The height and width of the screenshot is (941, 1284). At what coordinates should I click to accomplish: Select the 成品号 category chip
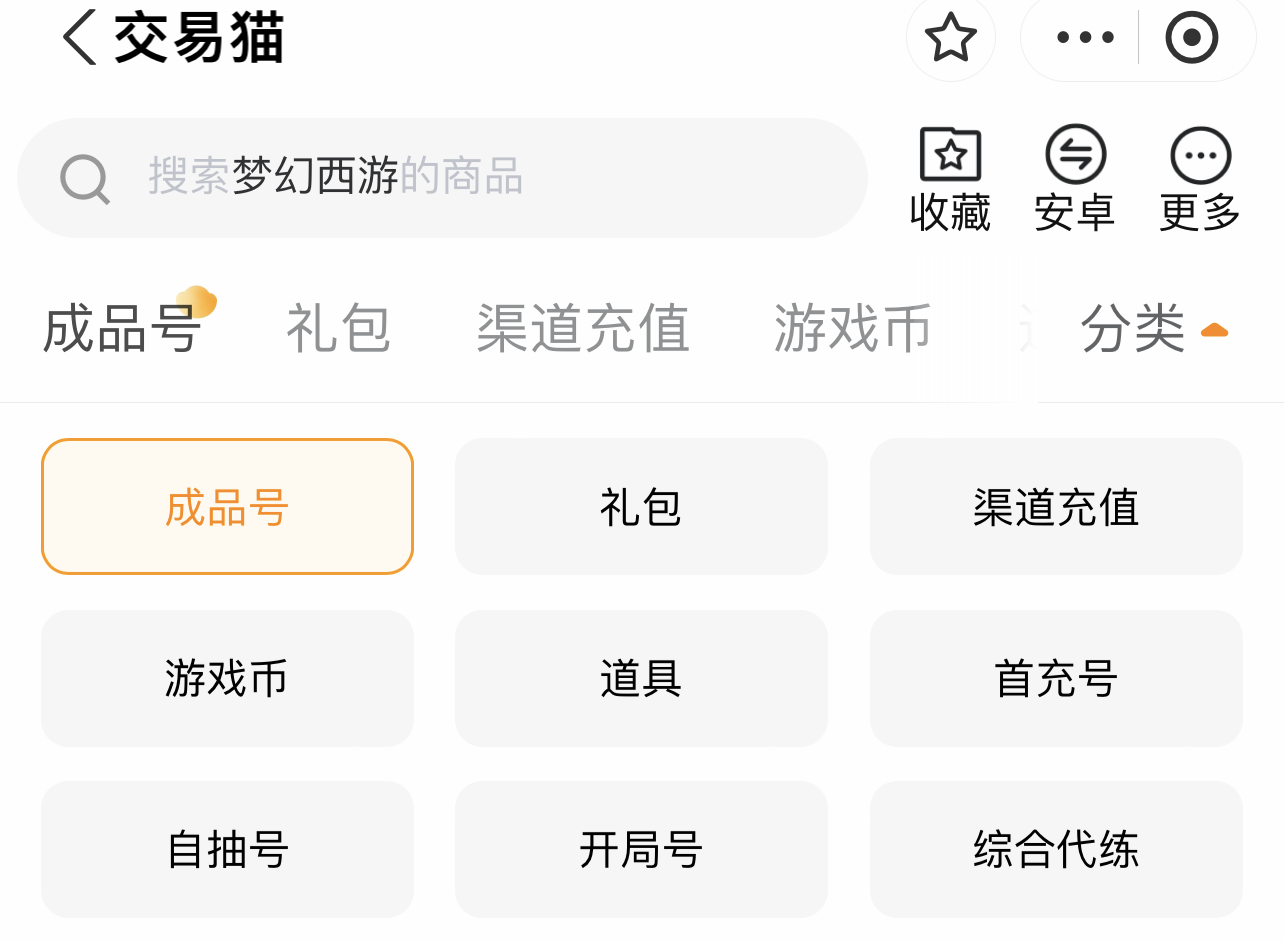pyautogui.click(x=227, y=507)
